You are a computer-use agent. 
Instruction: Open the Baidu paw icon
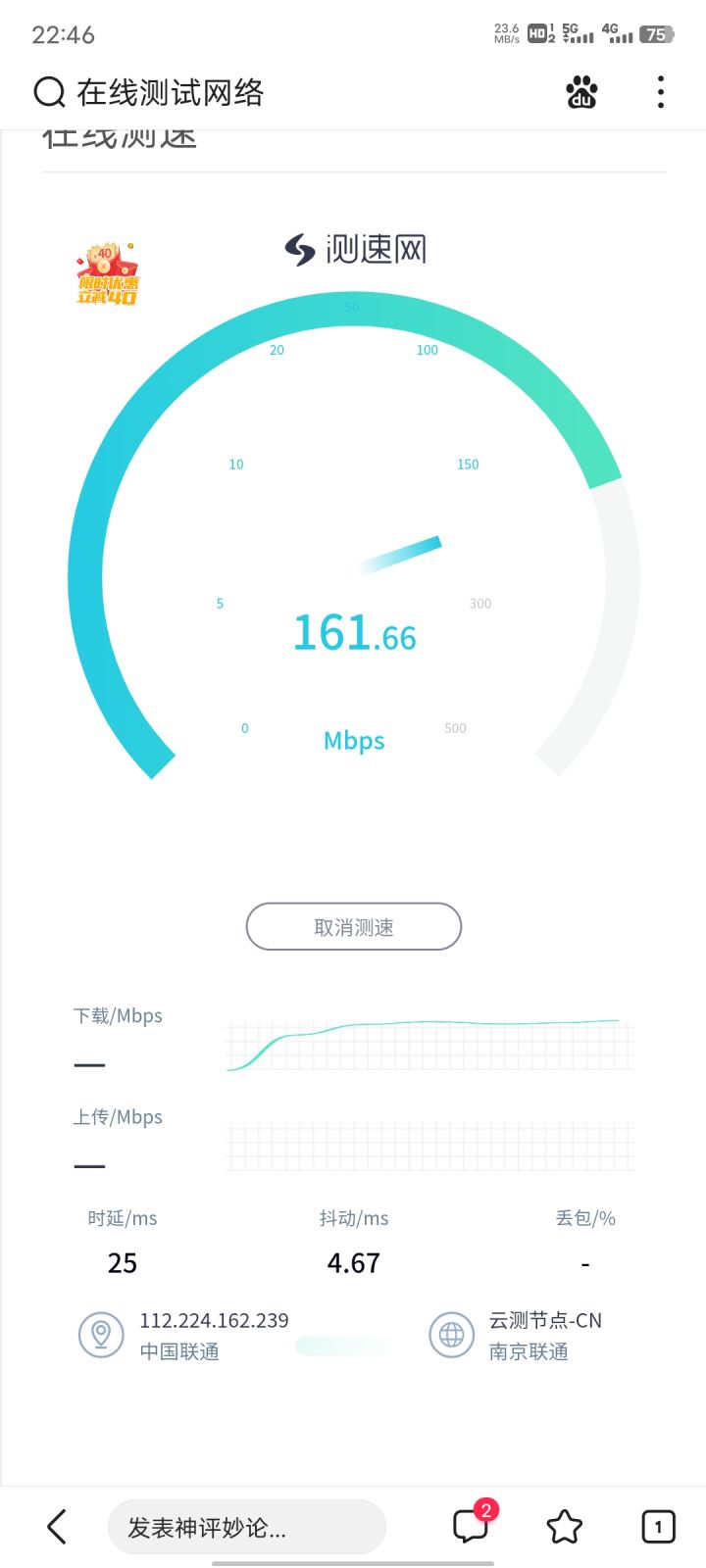pyautogui.click(x=581, y=93)
